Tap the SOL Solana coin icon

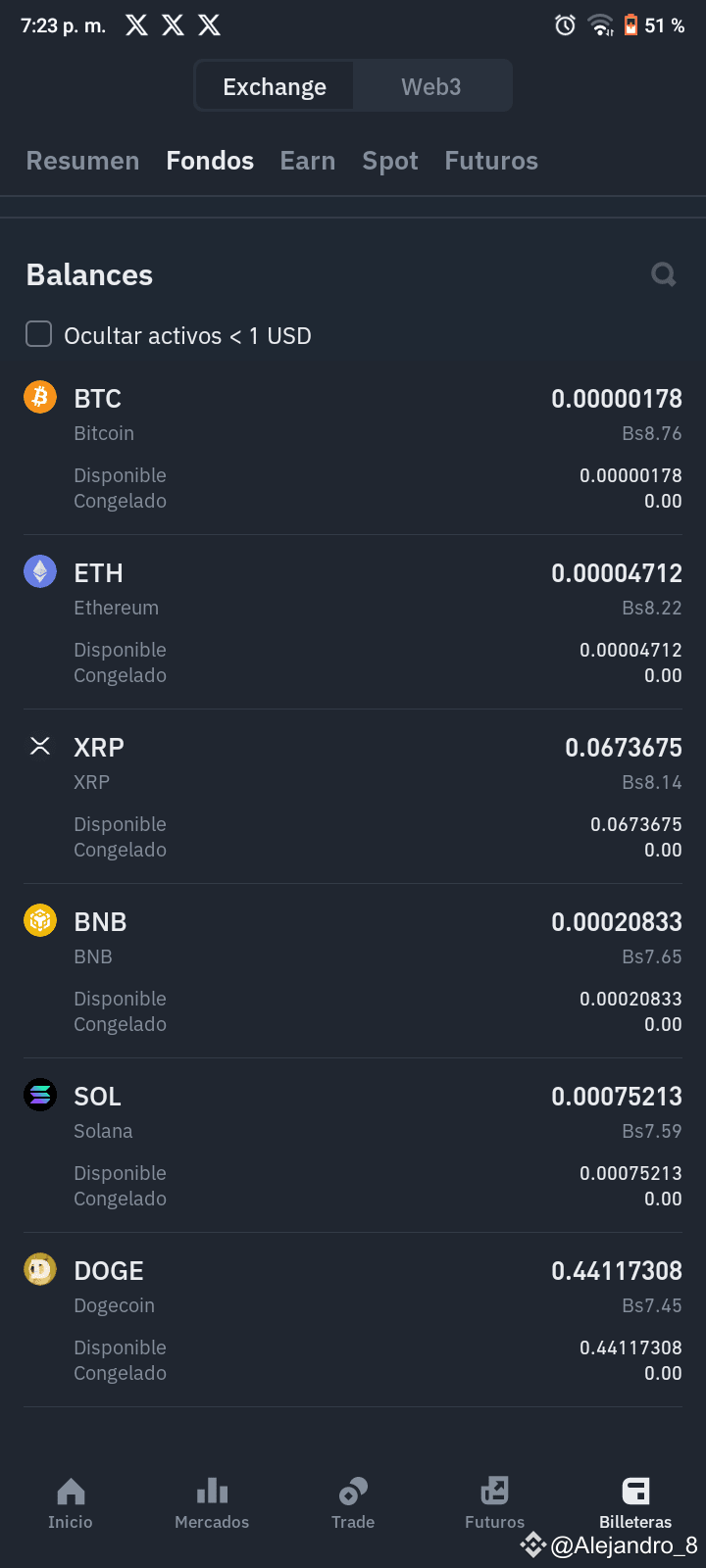click(x=39, y=1095)
